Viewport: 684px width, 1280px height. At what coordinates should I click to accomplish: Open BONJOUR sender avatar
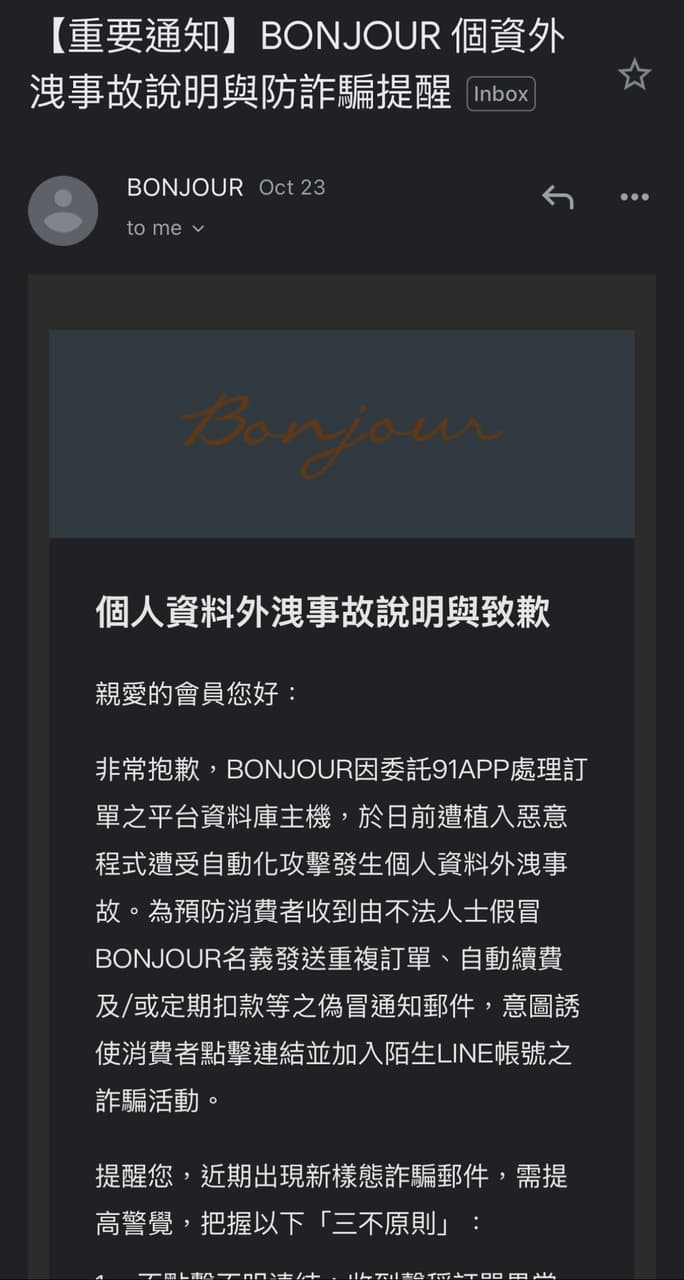63,210
